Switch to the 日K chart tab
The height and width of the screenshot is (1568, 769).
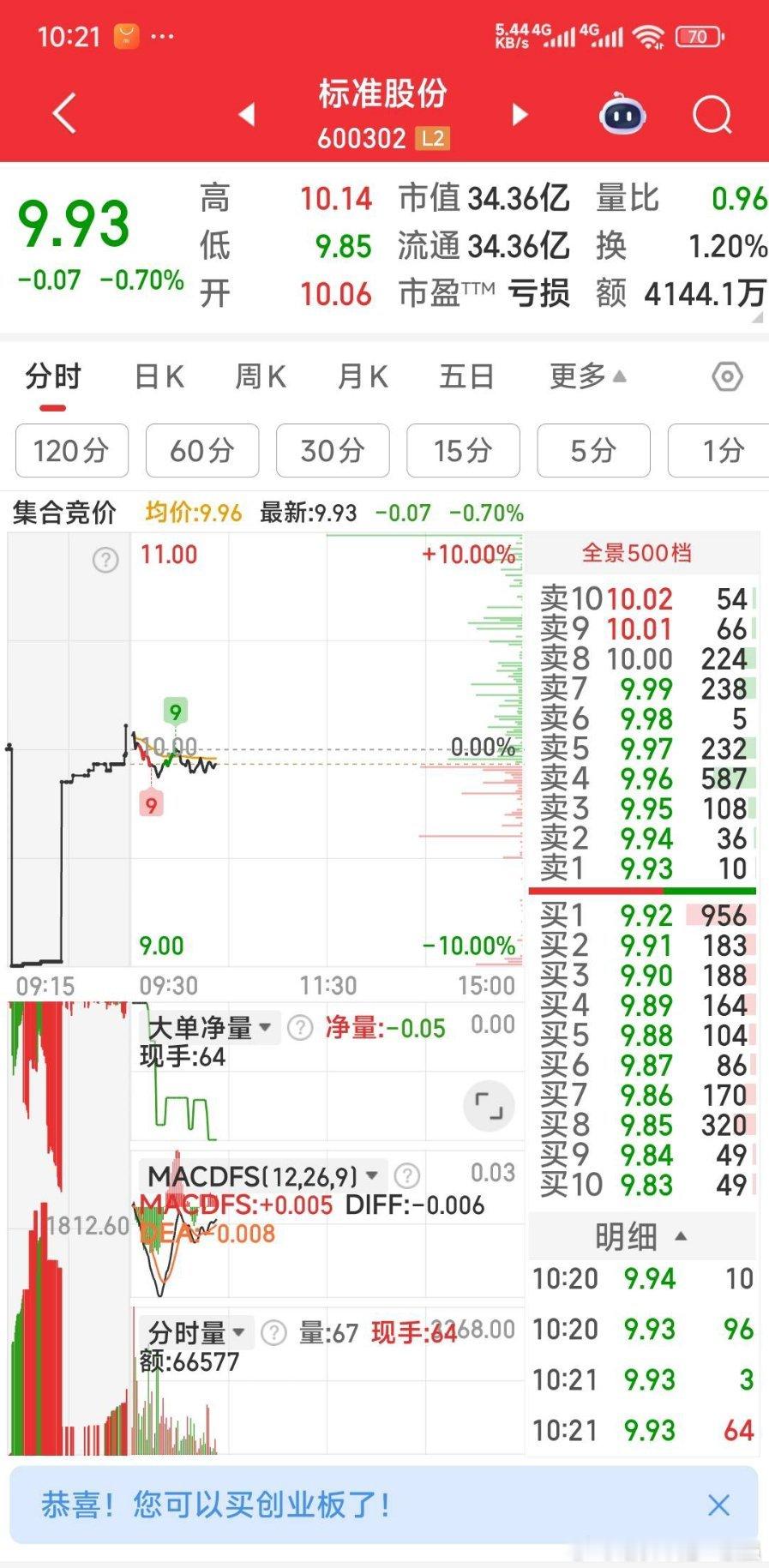coord(159,376)
